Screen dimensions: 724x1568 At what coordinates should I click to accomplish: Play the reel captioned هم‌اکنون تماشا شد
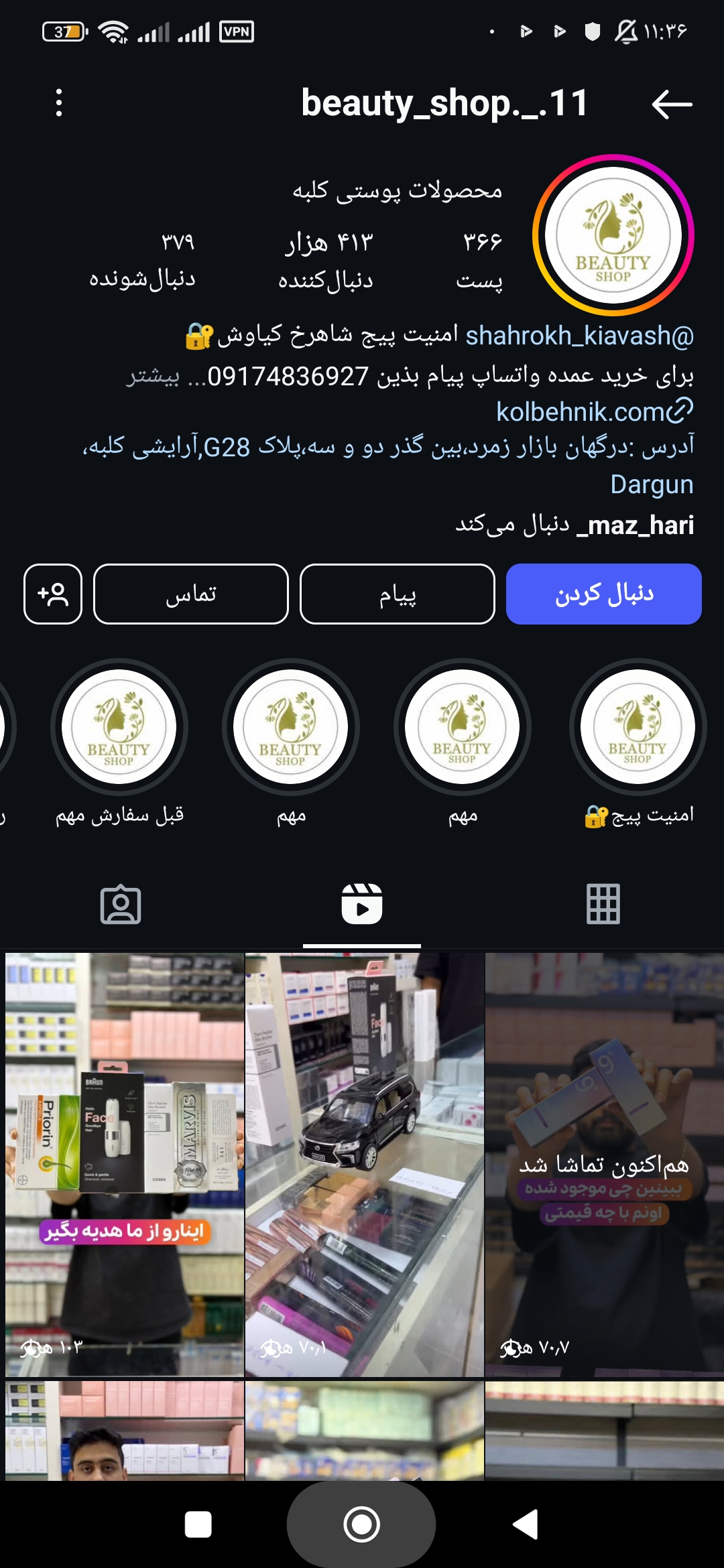tap(604, 1164)
